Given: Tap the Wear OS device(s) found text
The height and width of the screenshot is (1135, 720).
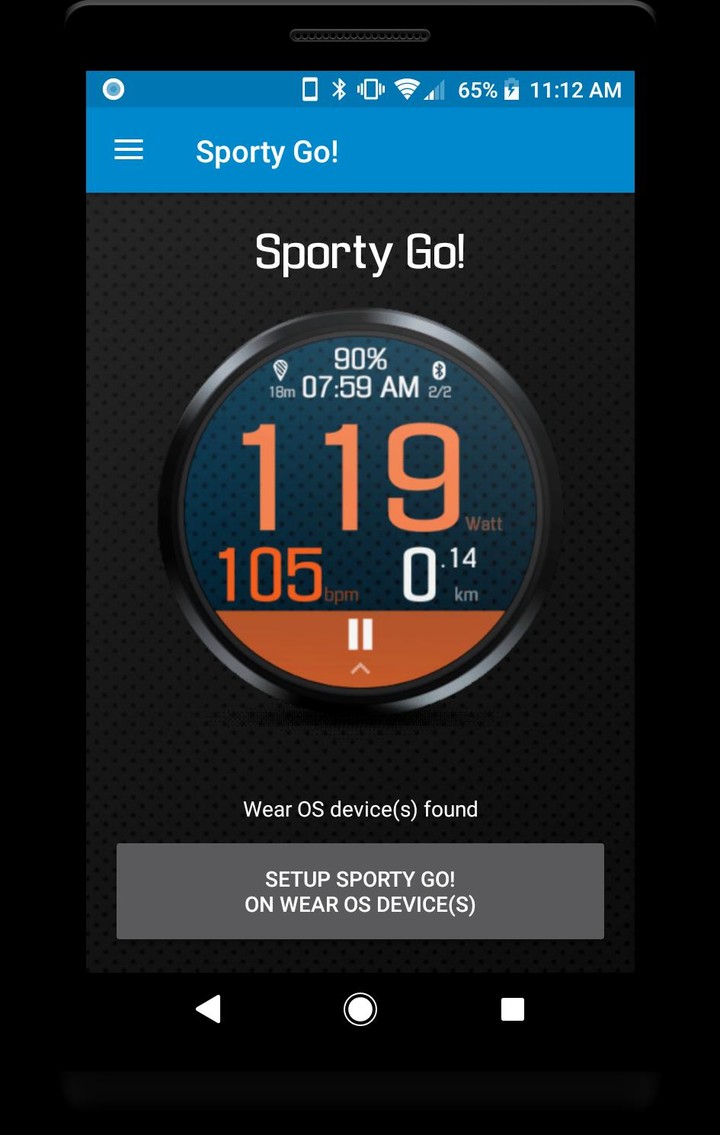Looking at the screenshot, I should pyautogui.click(x=360, y=810).
